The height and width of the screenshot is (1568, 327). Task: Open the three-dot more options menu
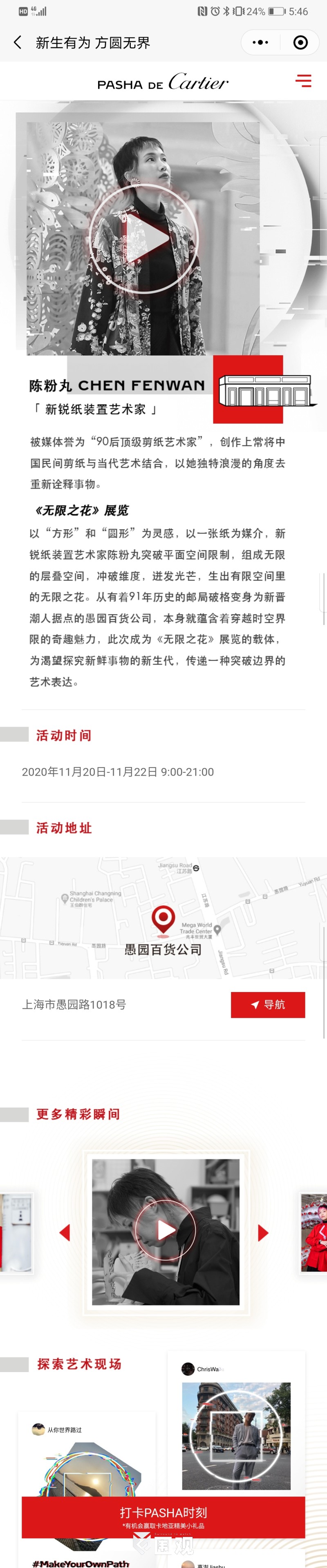tap(260, 42)
